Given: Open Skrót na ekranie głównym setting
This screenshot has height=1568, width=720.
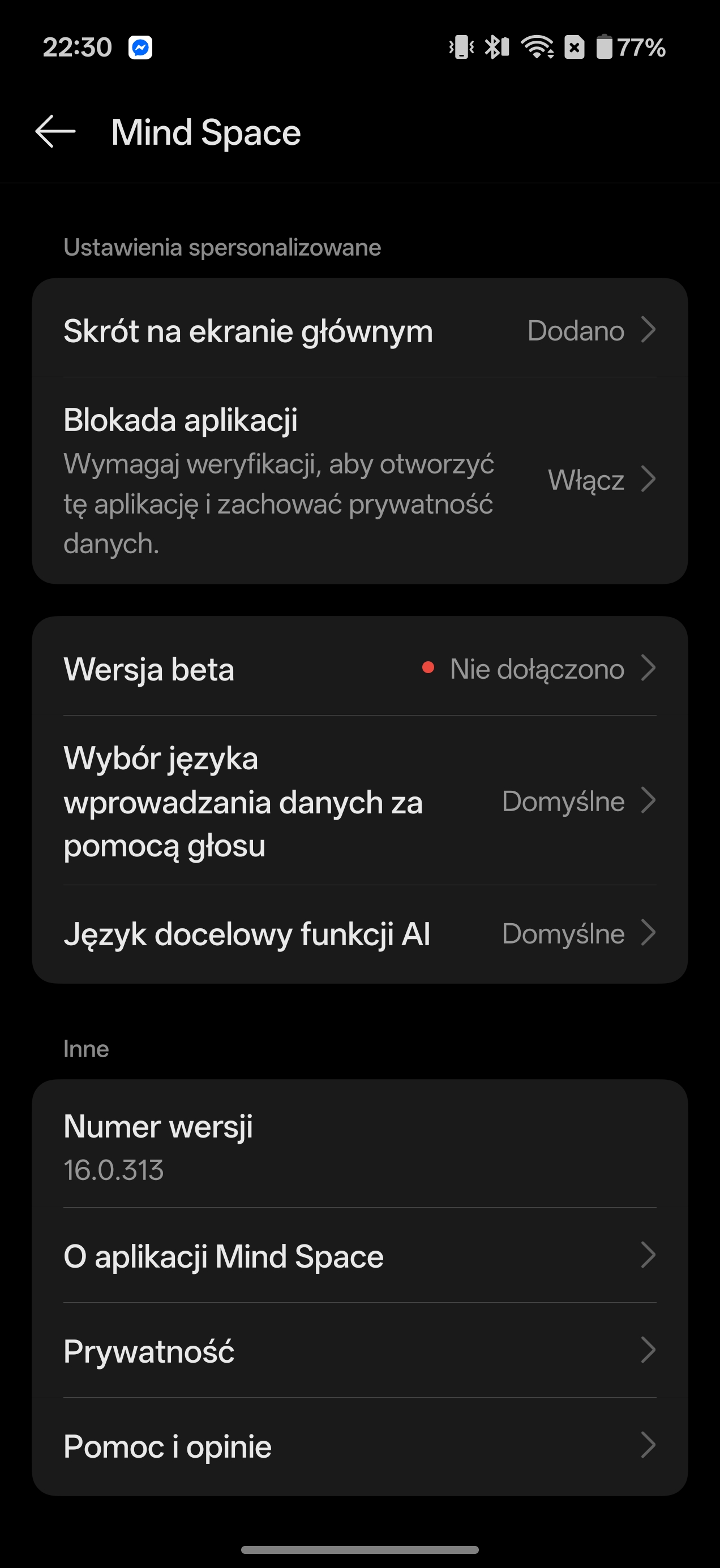Looking at the screenshot, I should click(359, 330).
